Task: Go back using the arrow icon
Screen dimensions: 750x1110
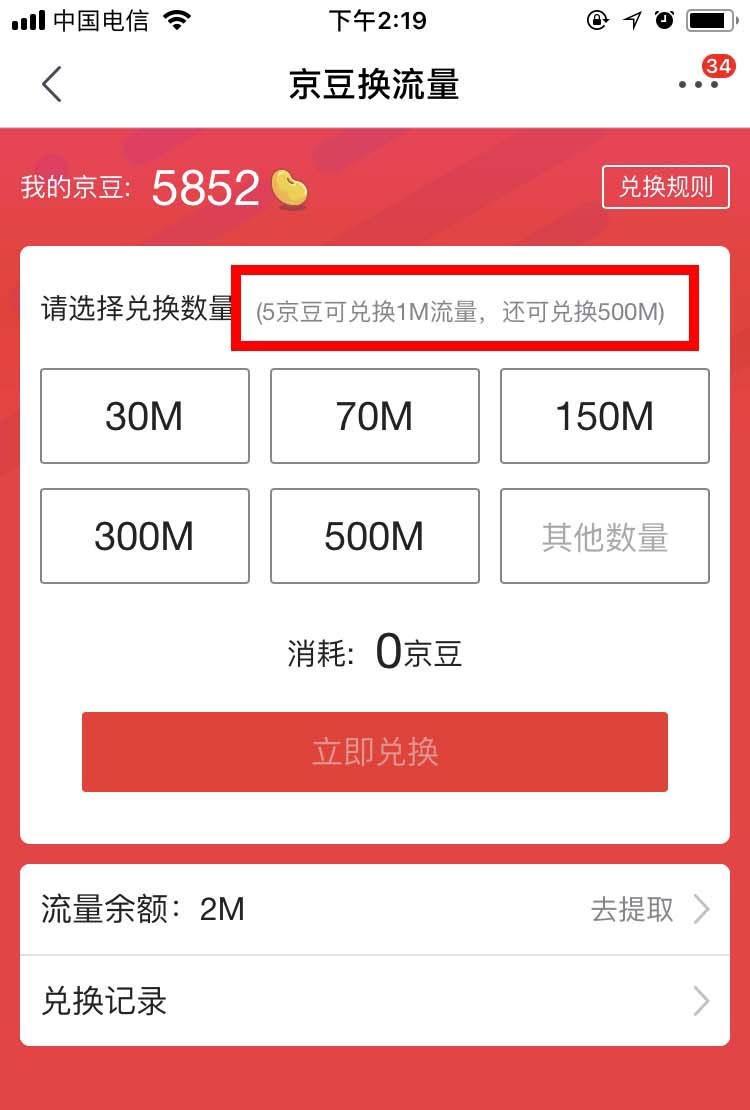Action: click(52, 85)
